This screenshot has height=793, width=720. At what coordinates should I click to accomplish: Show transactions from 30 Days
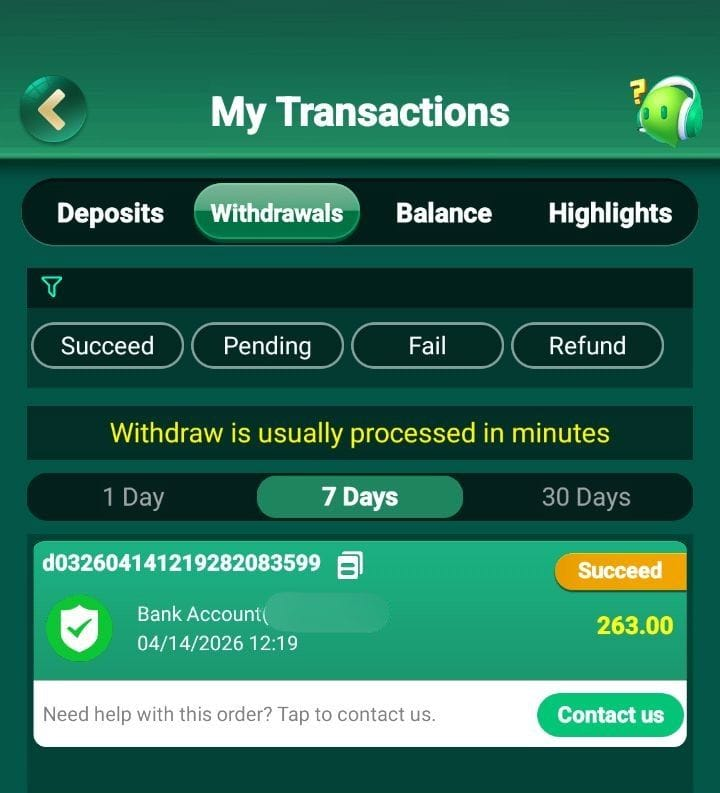[586, 497]
